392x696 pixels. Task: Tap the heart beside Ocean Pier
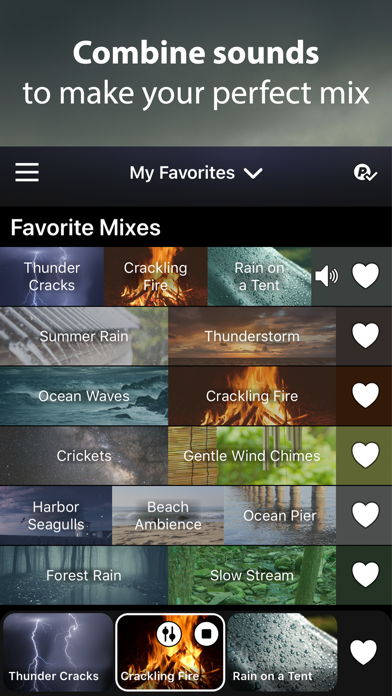[365, 515]
